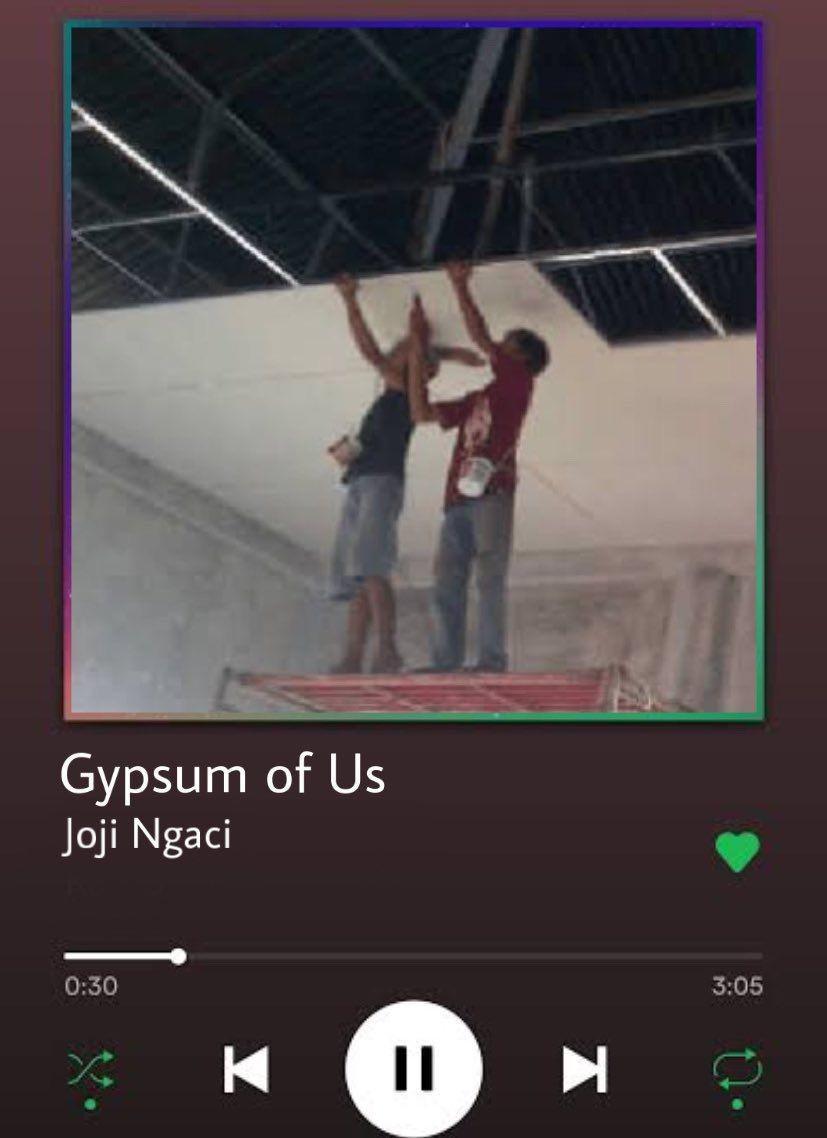This screenshot has width=827, height=1138.
Task: Remove the green heart like
Action: pyautogui.click(x=737, y=852)
